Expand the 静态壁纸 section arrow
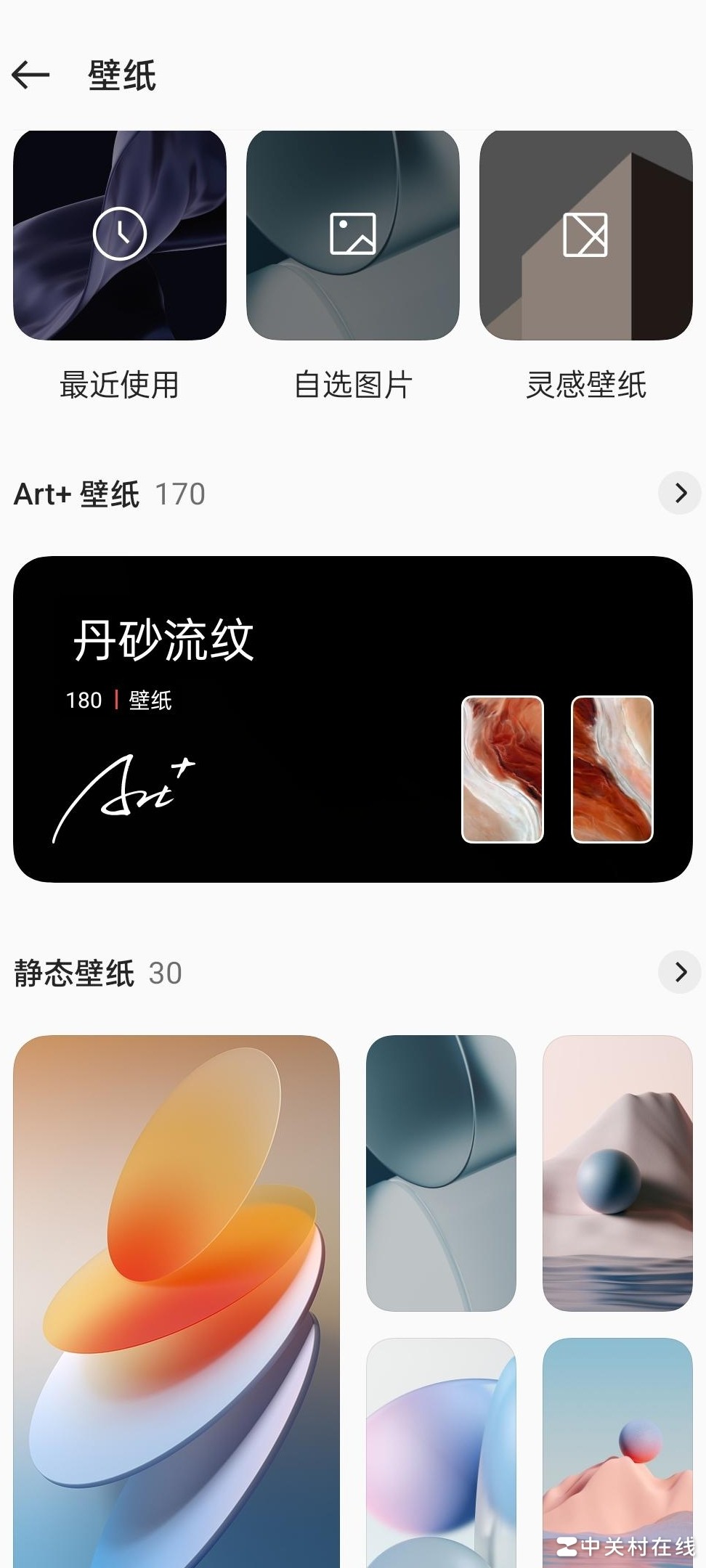 pos(679,972)
